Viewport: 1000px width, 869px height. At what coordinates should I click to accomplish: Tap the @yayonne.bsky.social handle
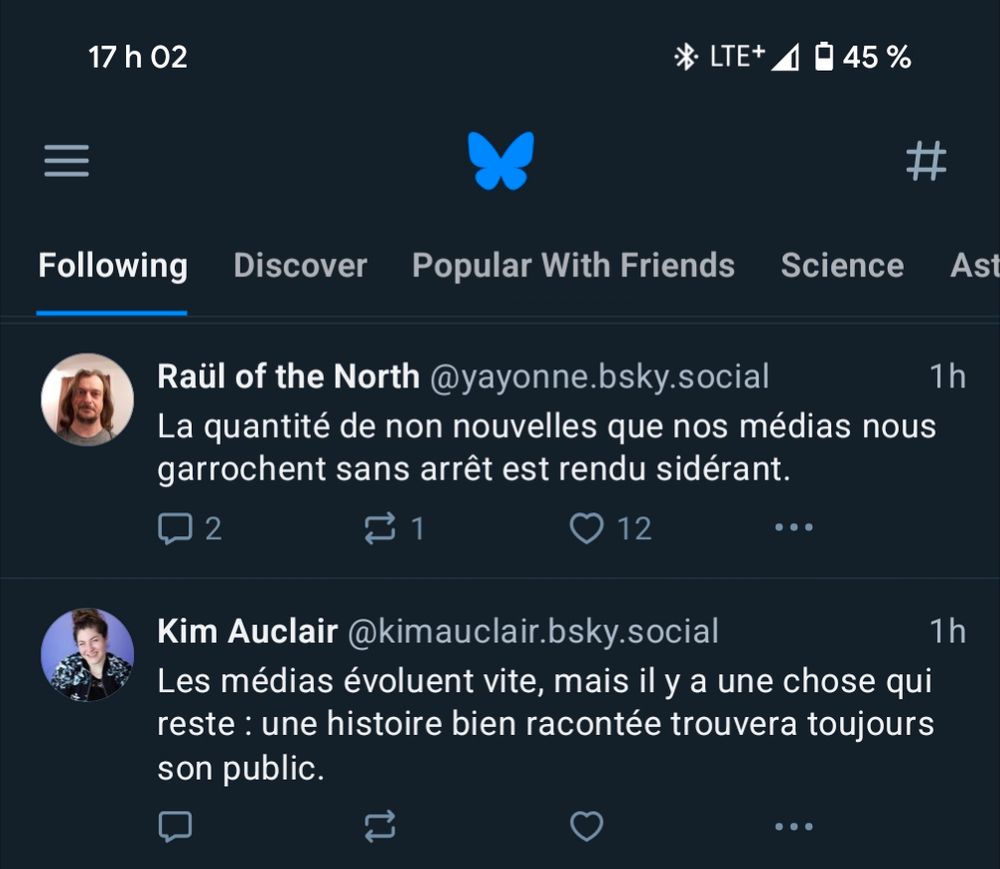click(600, 377)
